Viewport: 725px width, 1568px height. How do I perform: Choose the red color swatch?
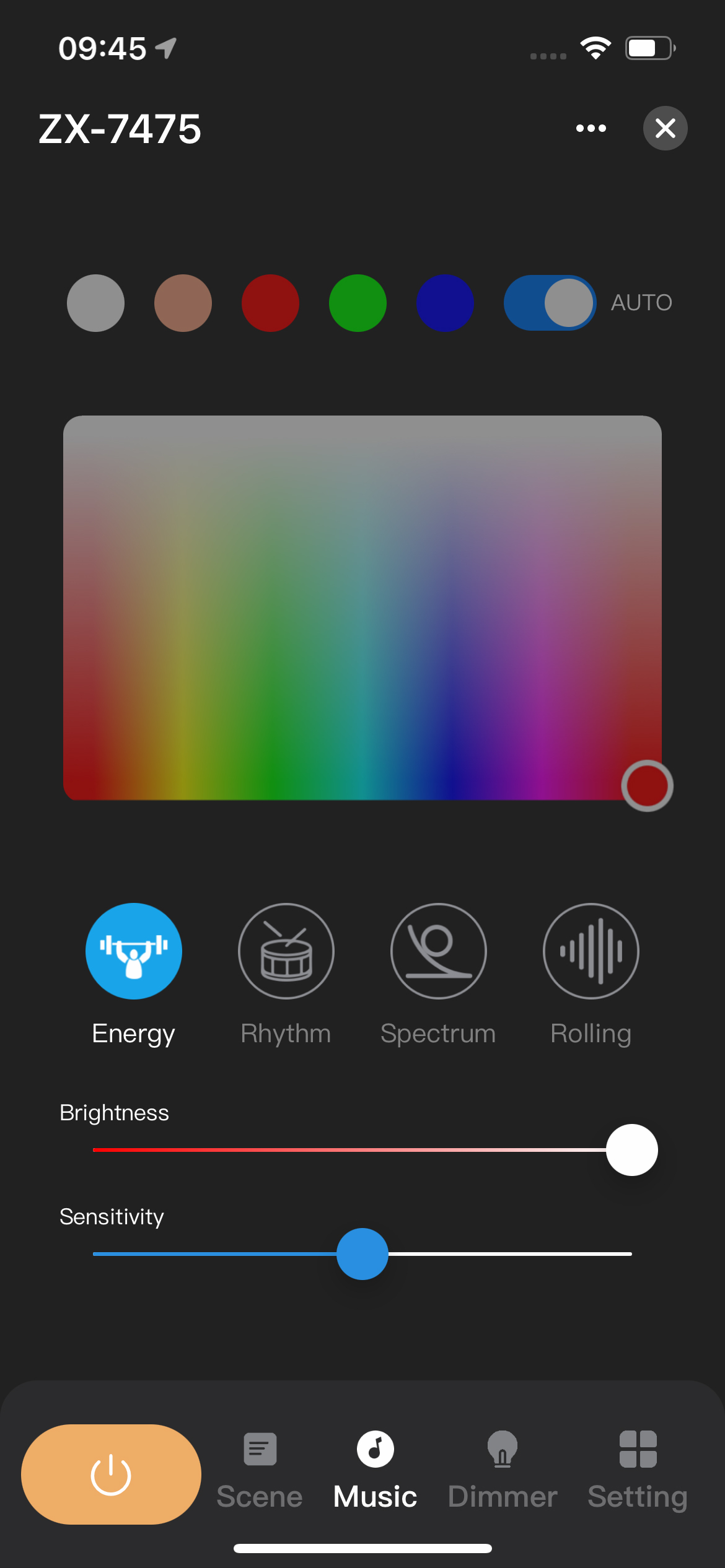point(270,303)
